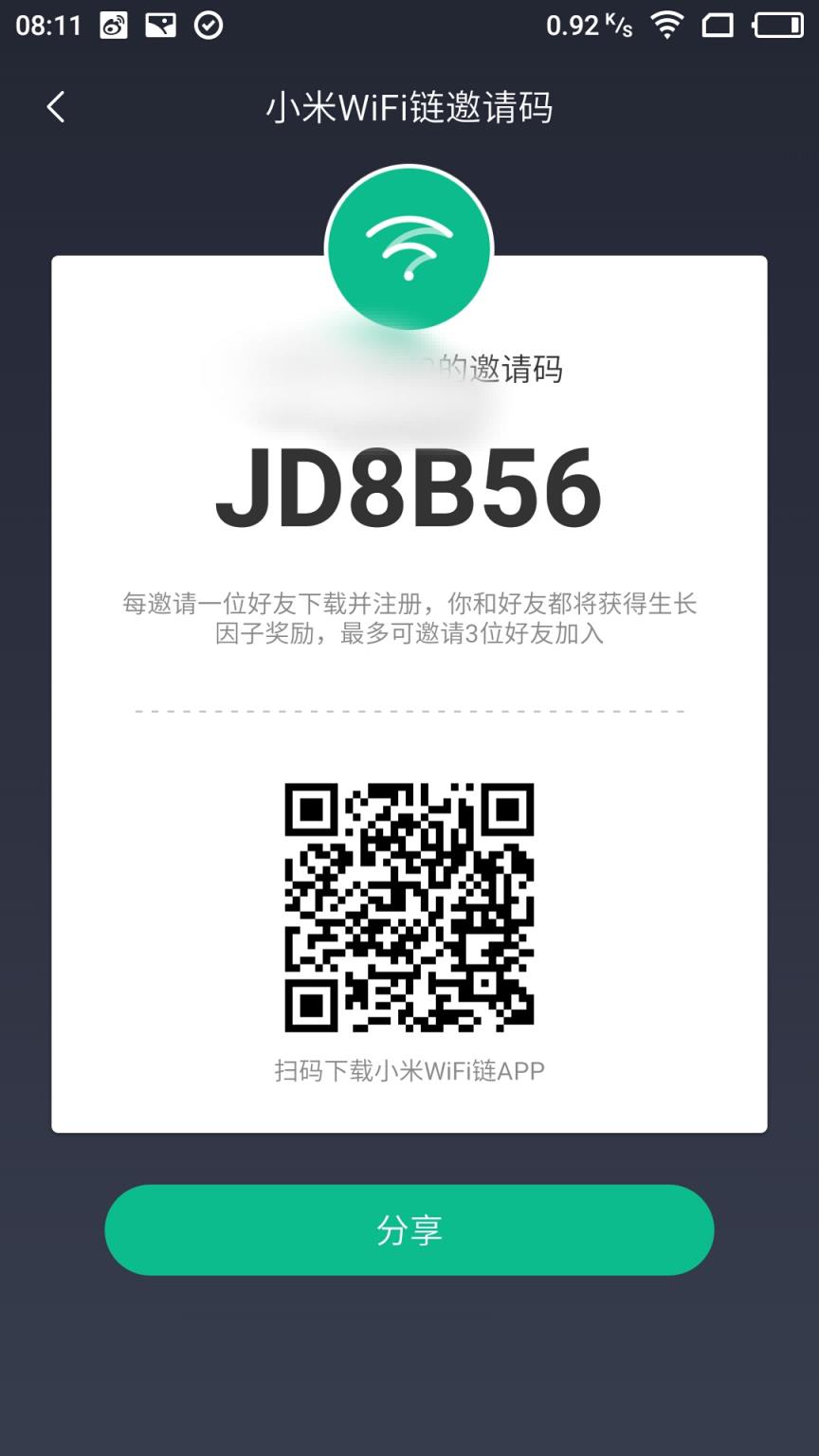Tap the checkmark alarm icon in status bar

click(x=210, y=27)
